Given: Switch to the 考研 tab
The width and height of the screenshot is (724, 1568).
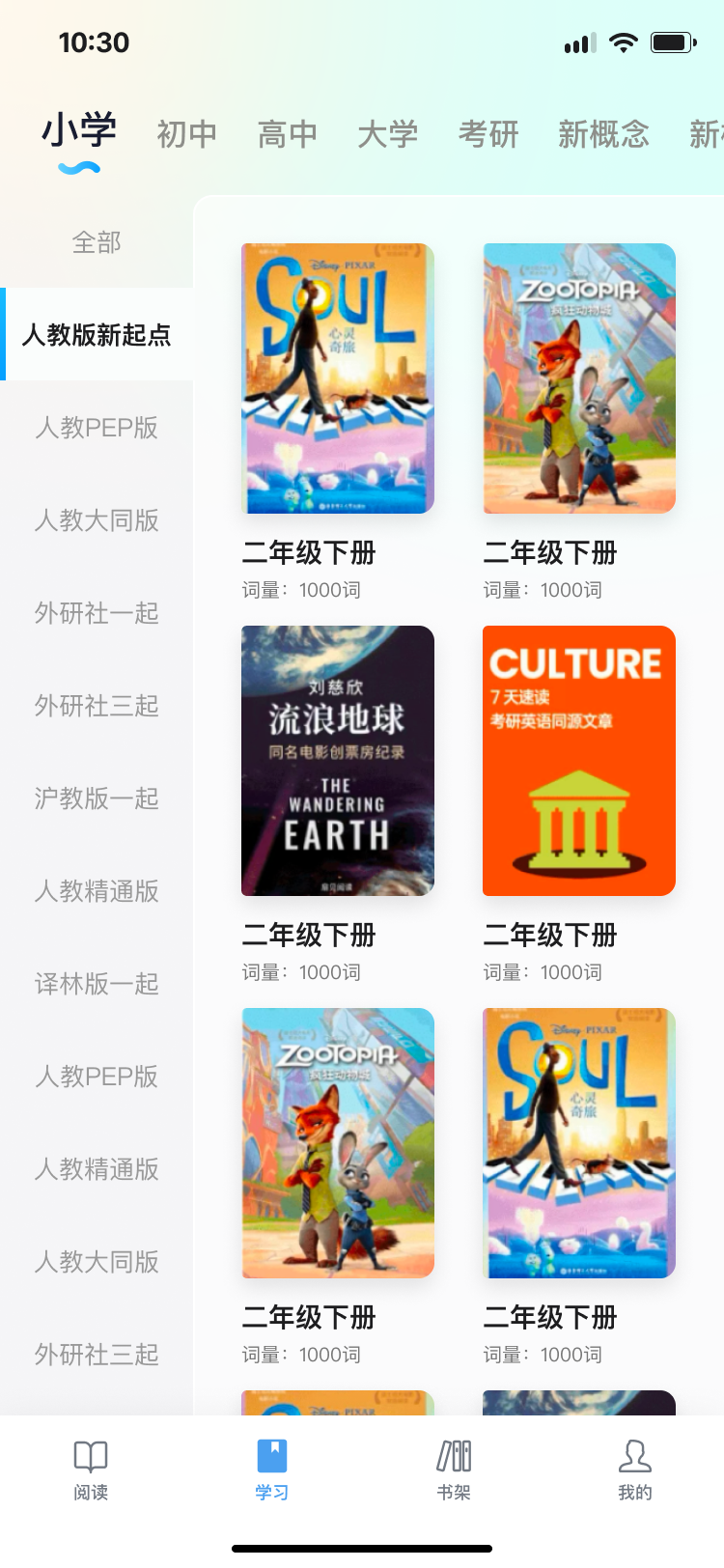Looking at the screenshot, I should coord(488,134).
